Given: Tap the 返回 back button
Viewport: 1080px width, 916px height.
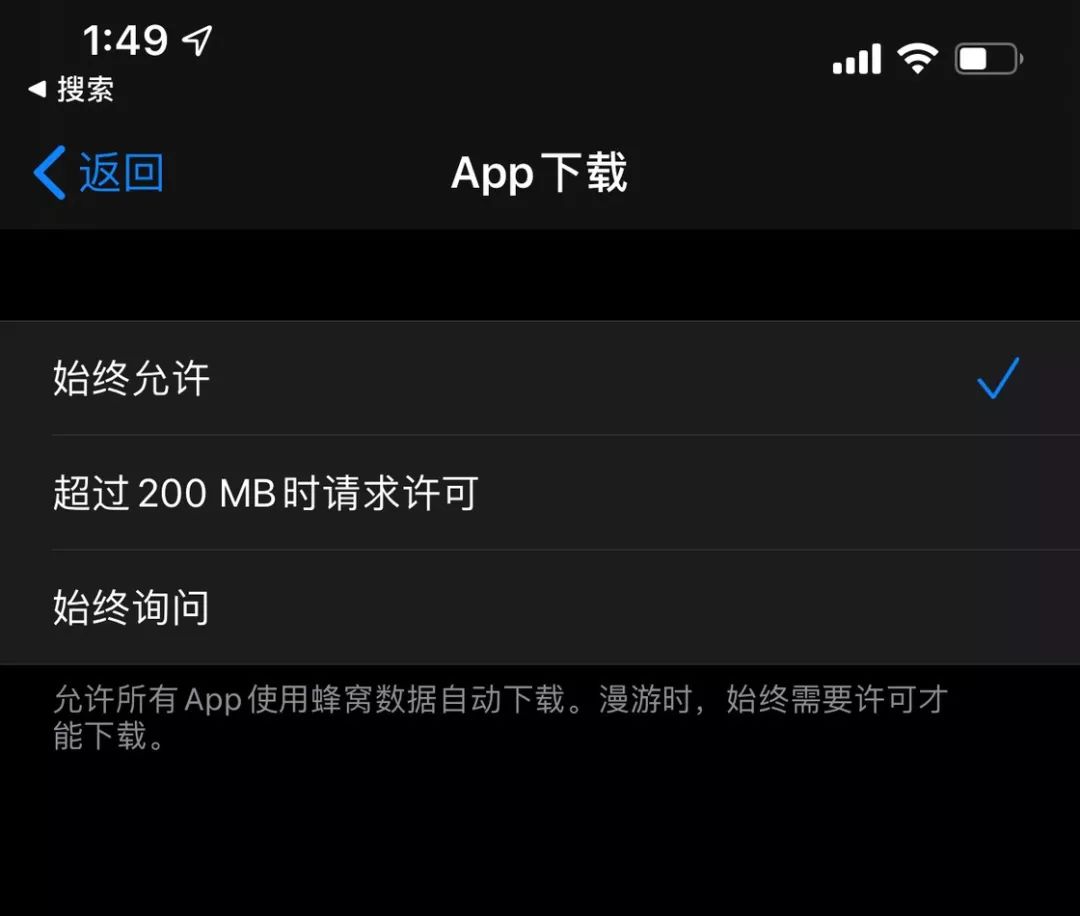Looking at the screenshot, I should 99,173.
